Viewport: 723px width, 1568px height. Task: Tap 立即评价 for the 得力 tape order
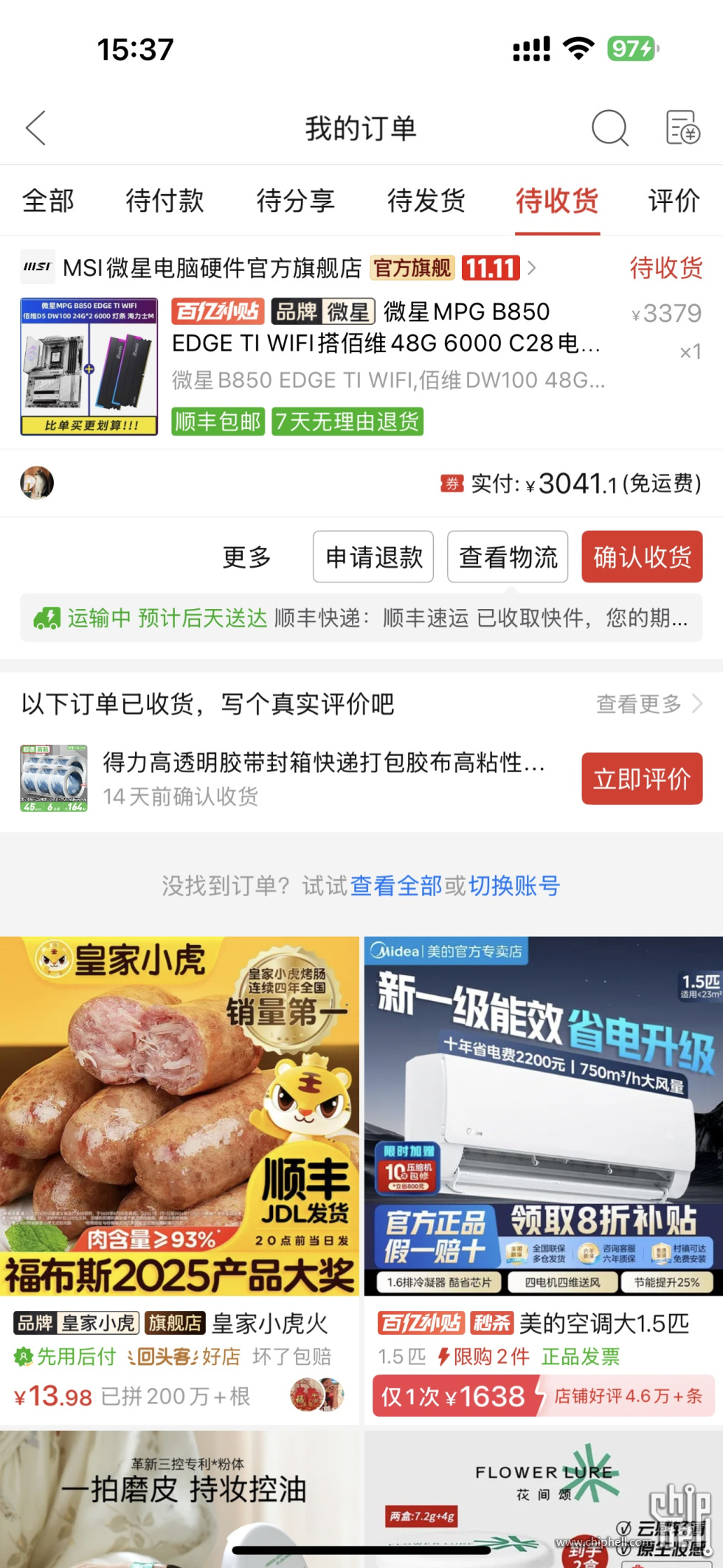pyautogui.click(x=642, y=779)
